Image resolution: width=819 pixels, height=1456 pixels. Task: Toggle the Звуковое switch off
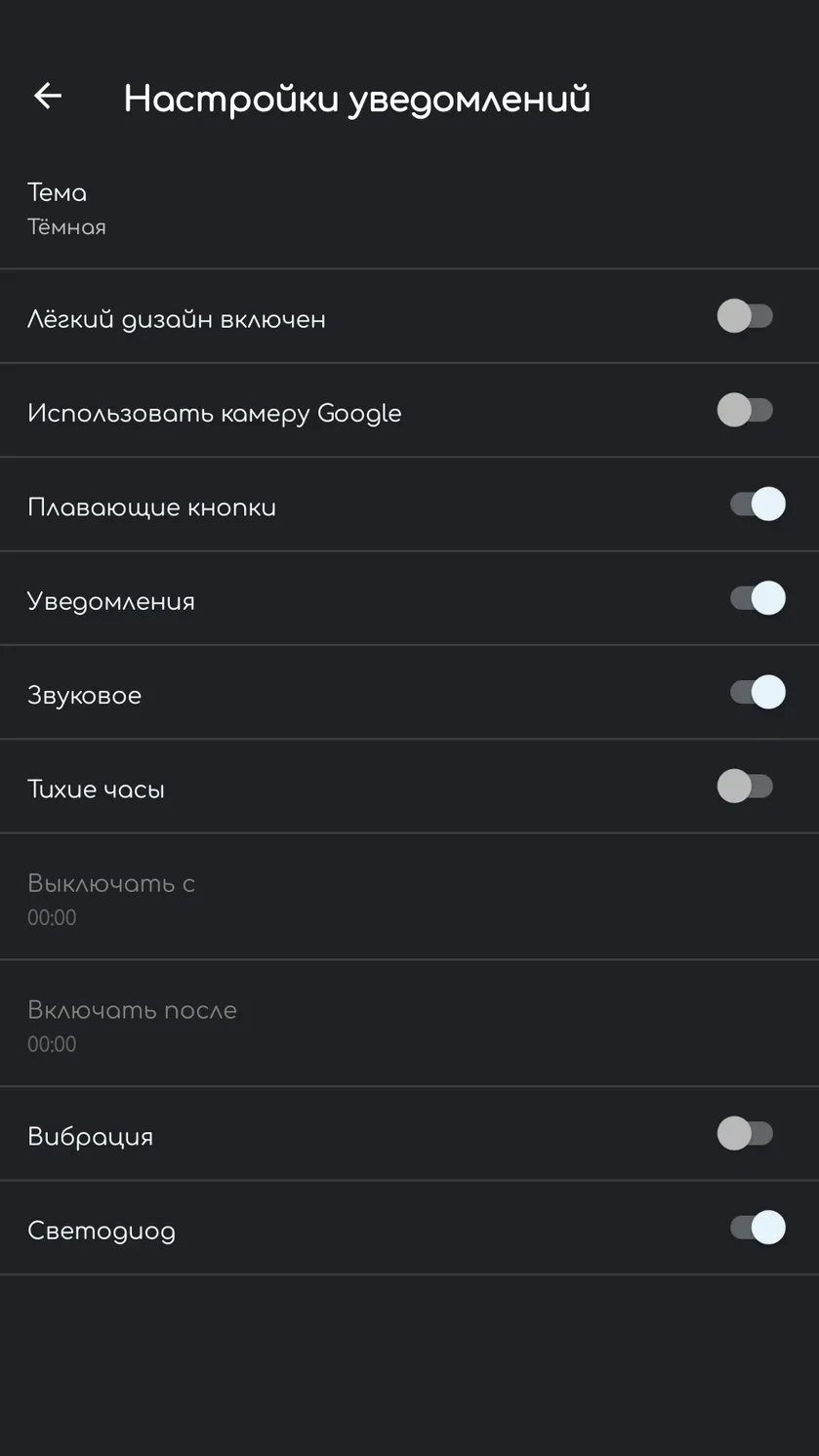tap(758, 692)
